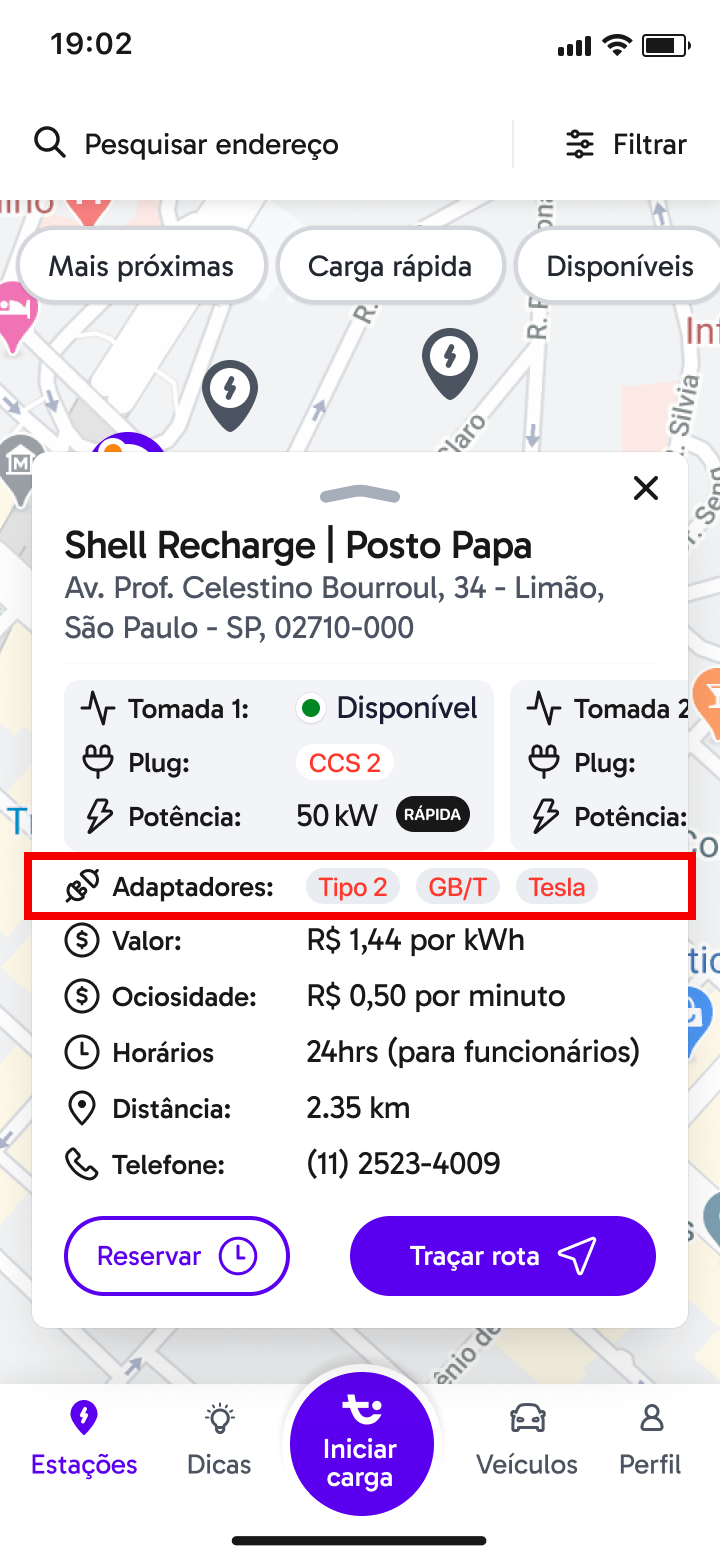Open the Veículos tab

pyautogui.click(x=527, y=1441)
